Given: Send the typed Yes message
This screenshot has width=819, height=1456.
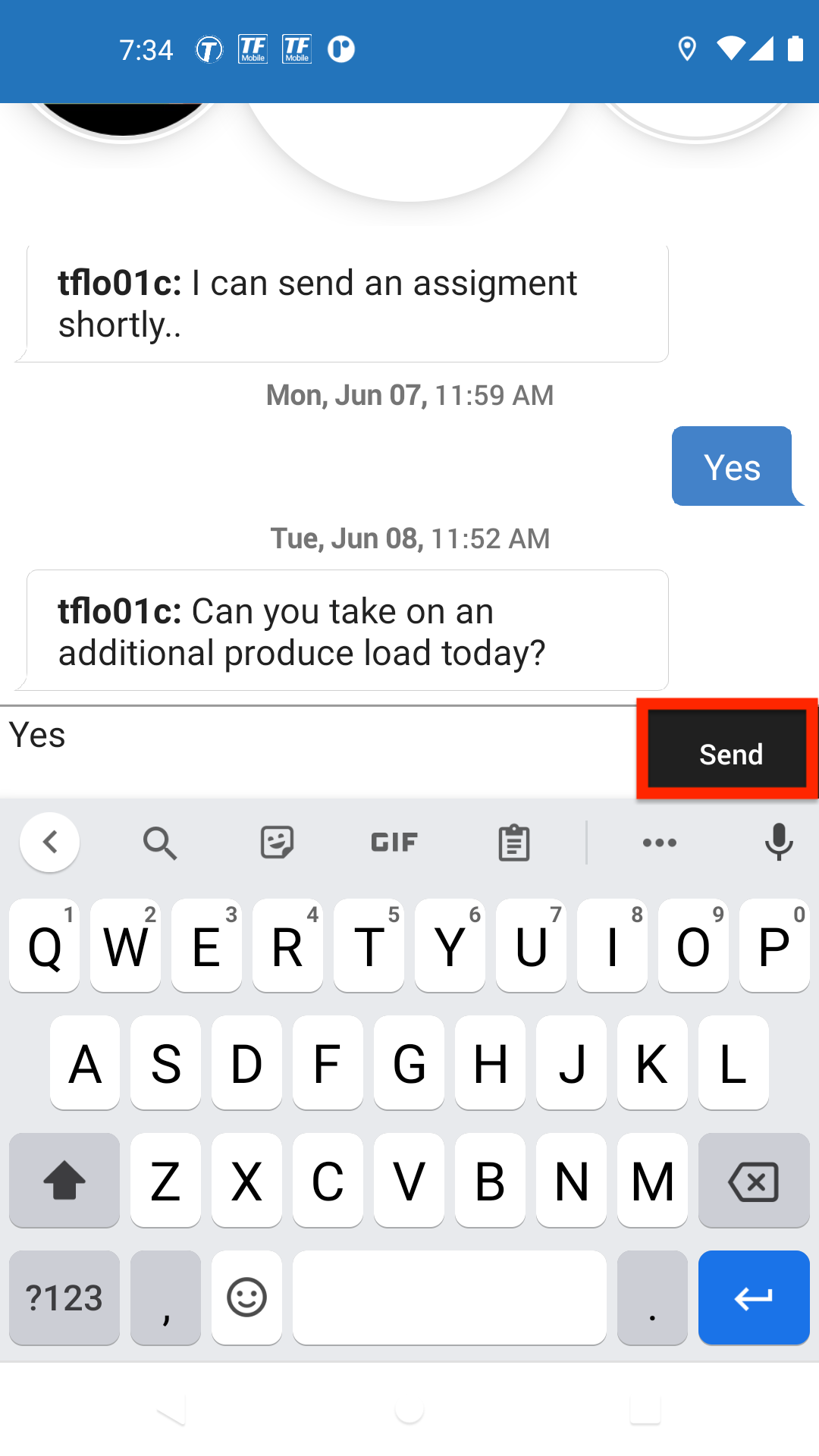Looking at the screenshot, I should pos(727,749).
